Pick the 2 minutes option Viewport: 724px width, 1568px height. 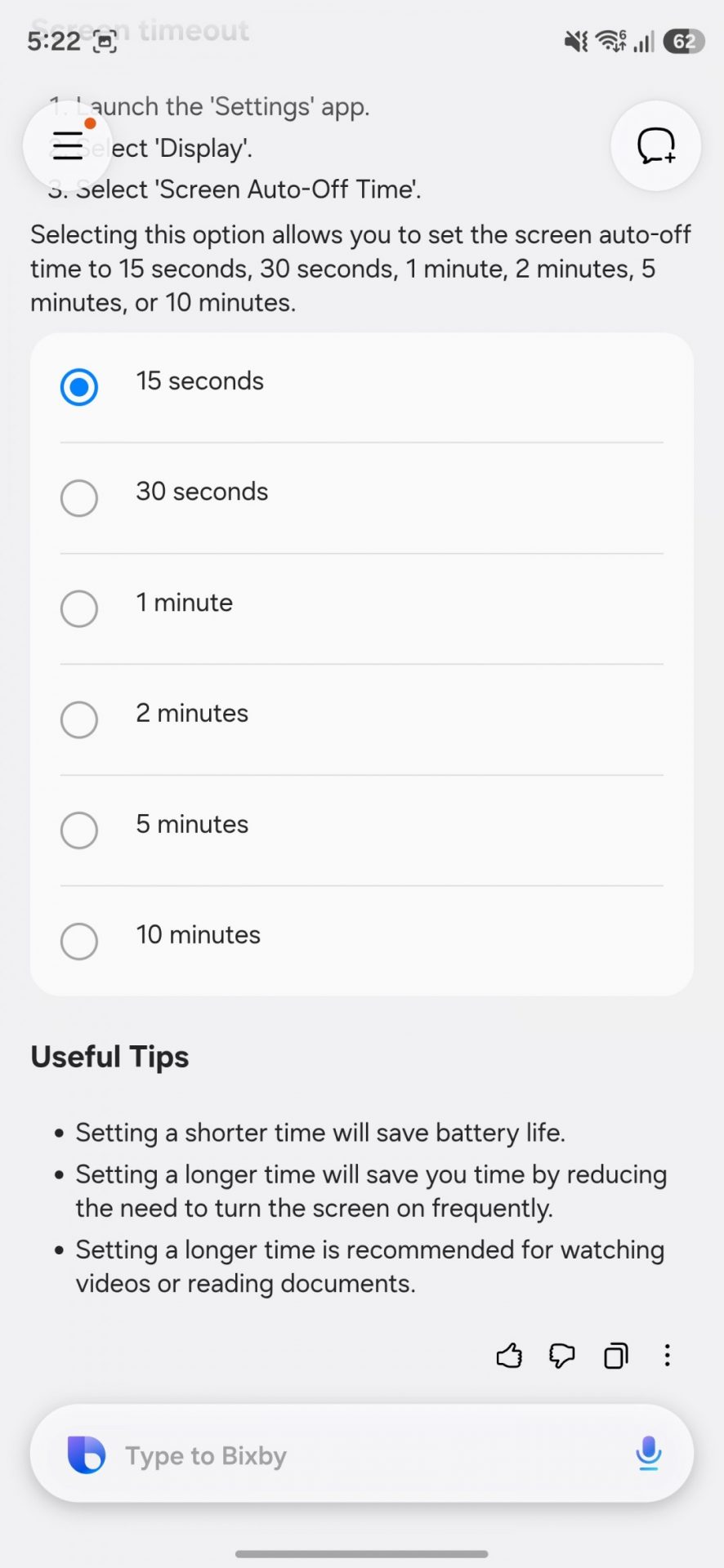coord(79,719)
